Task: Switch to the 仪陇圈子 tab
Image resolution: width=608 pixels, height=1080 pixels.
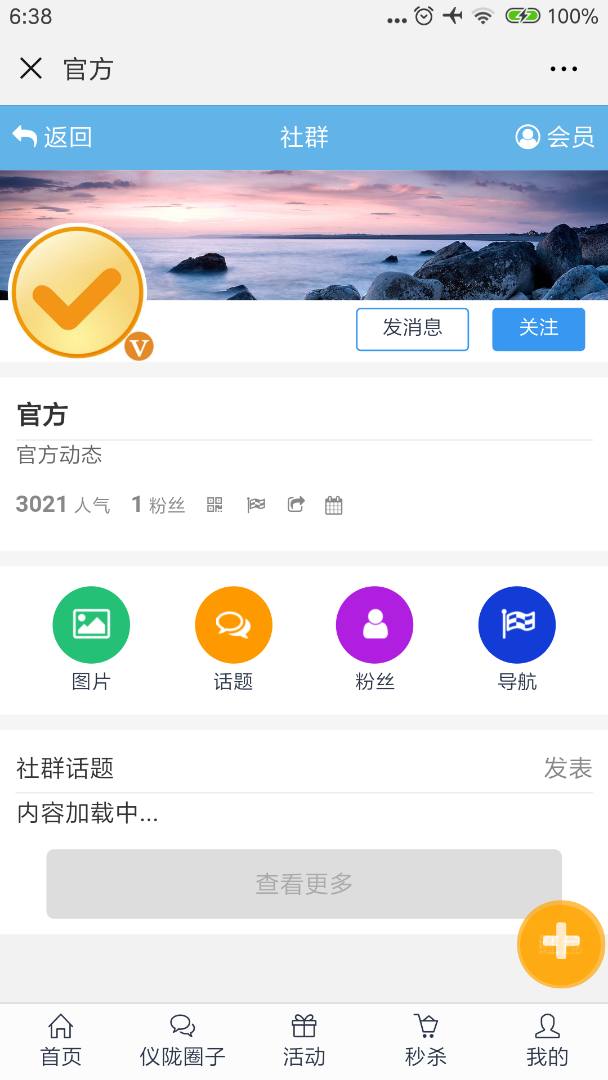Action: point(182,1041)
